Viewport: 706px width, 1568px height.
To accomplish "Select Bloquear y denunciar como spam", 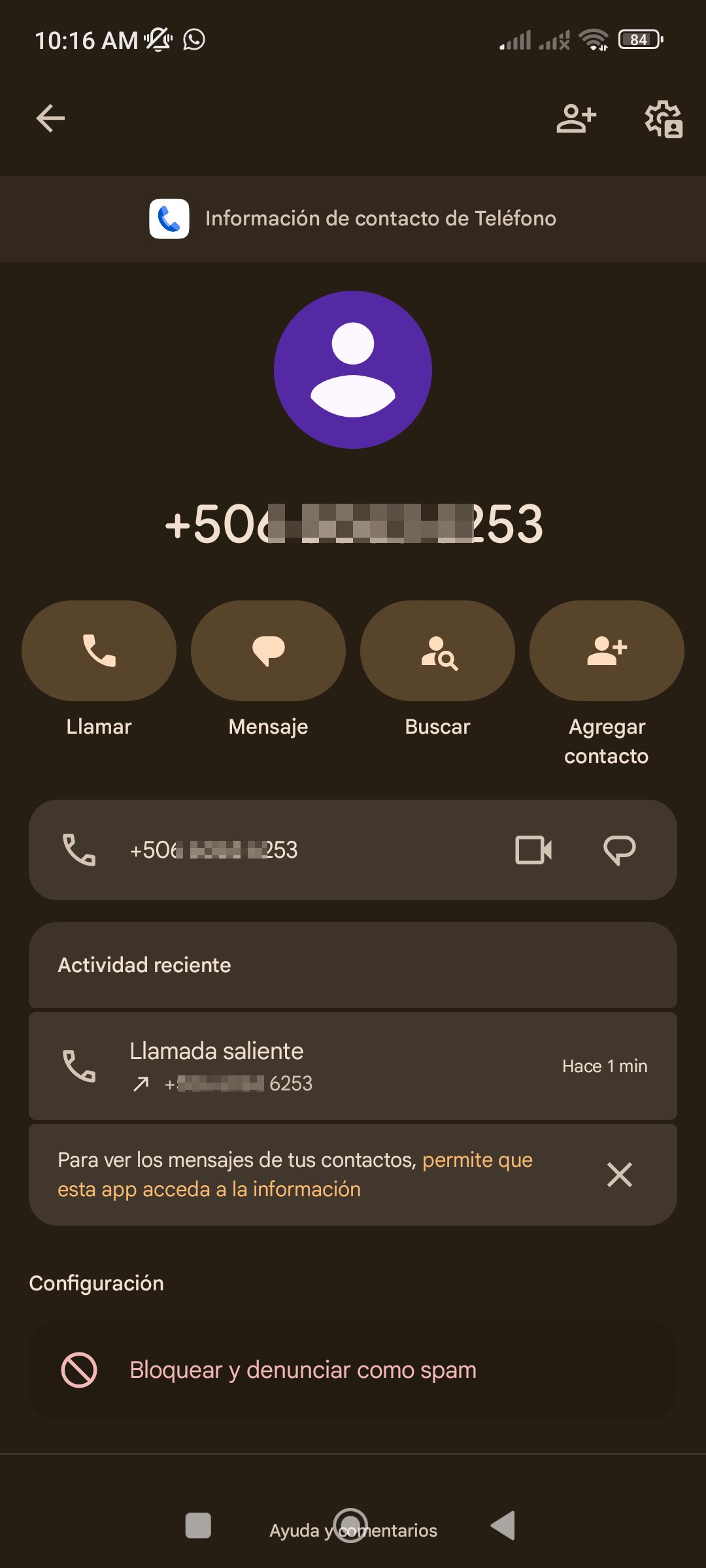I will [353, 1369].
